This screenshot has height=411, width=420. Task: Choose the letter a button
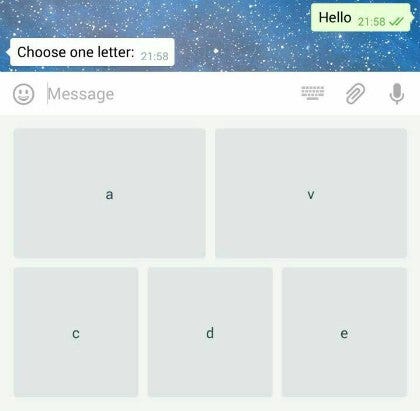[x=109, y=193]
